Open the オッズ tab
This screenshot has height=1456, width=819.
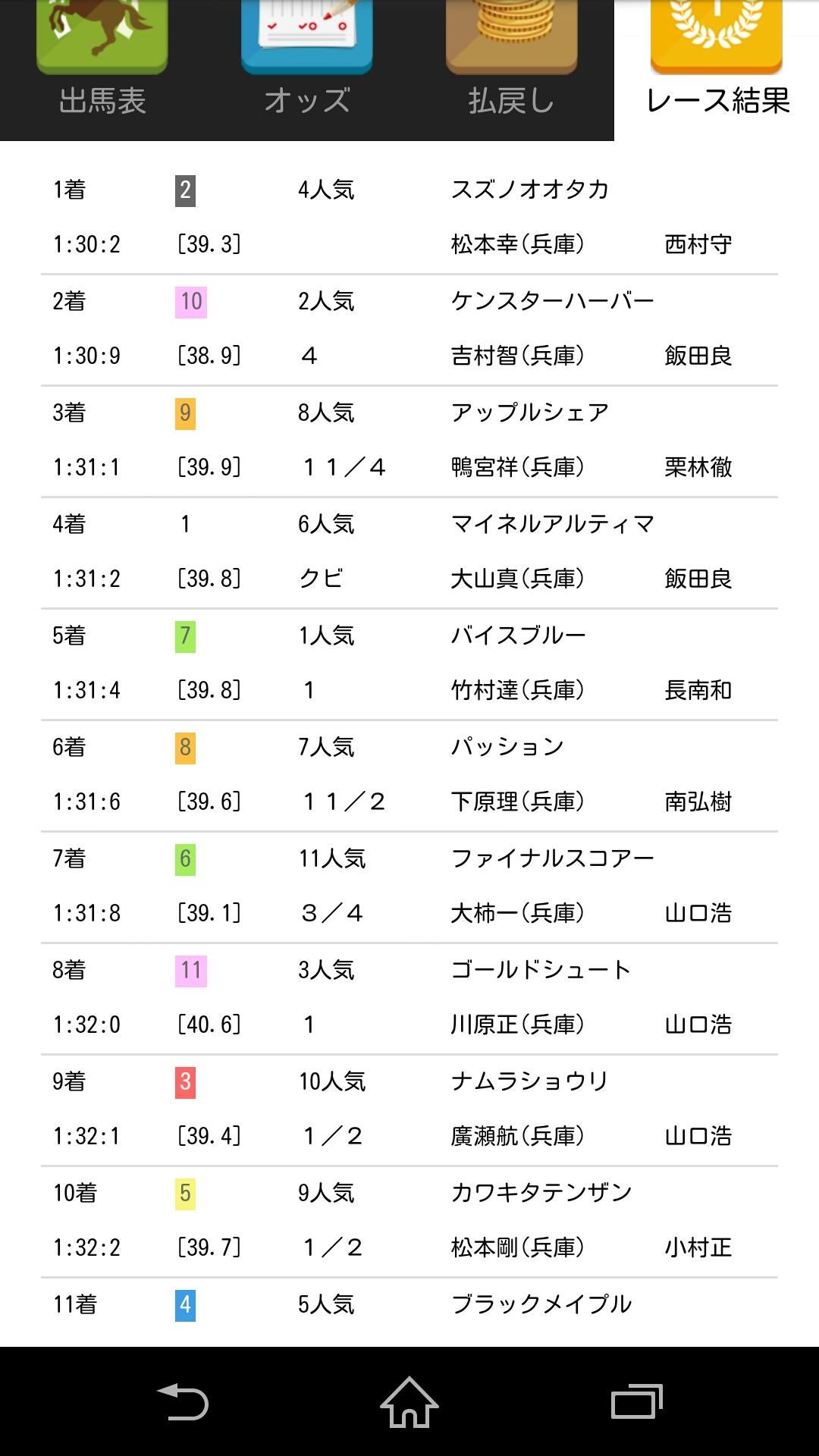(307, 68)
